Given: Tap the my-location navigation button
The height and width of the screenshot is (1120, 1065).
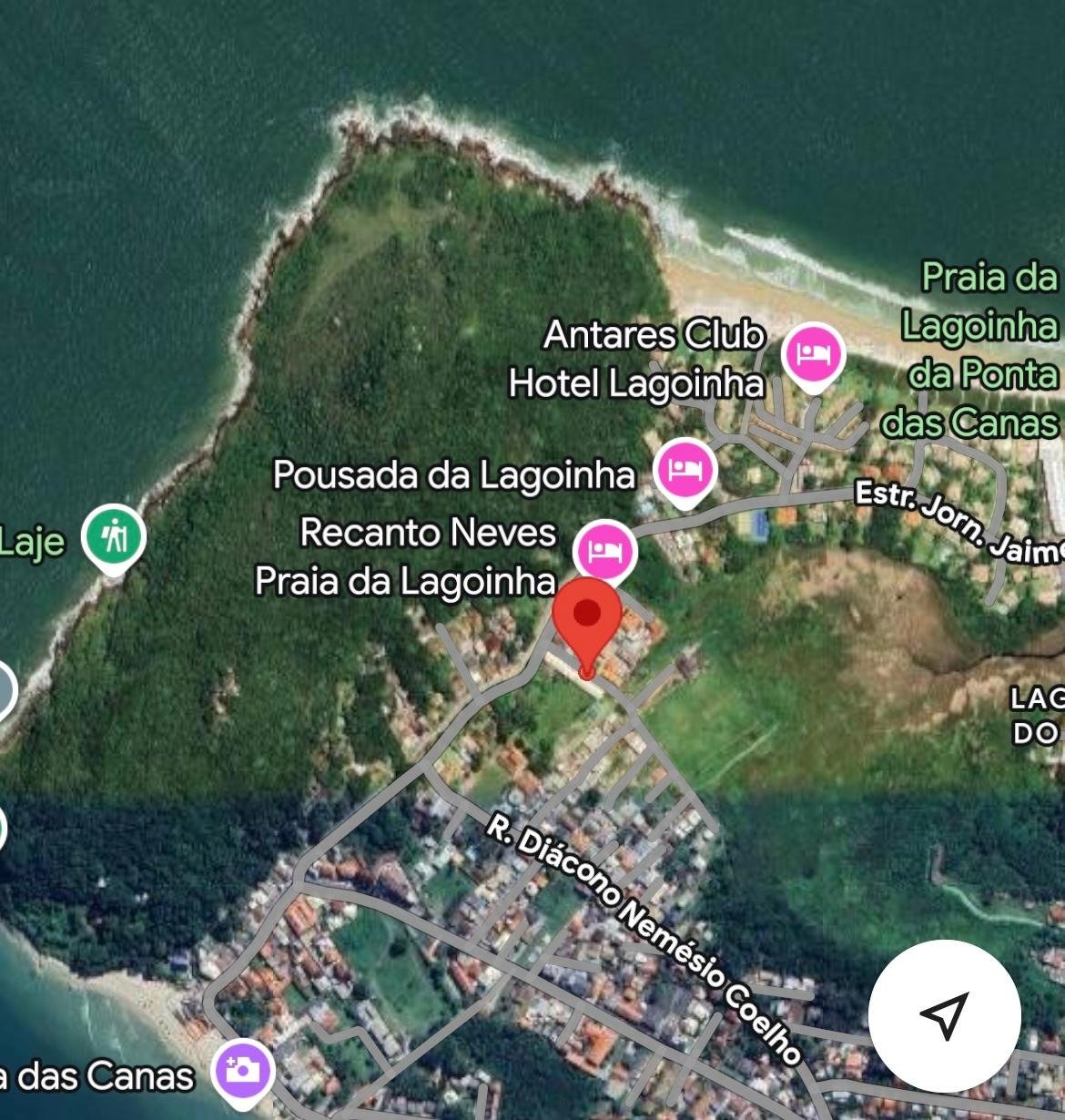Looking at the screenshot, I should [944, 1014].
